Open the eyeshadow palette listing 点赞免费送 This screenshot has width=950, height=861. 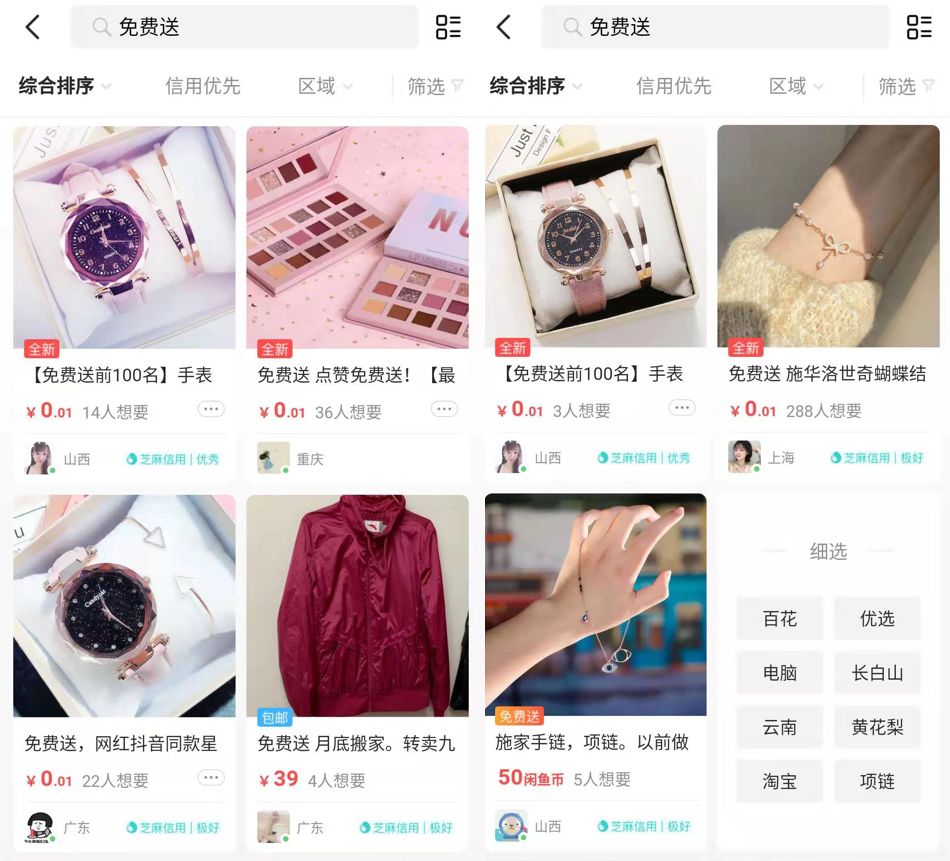point(357,237)
